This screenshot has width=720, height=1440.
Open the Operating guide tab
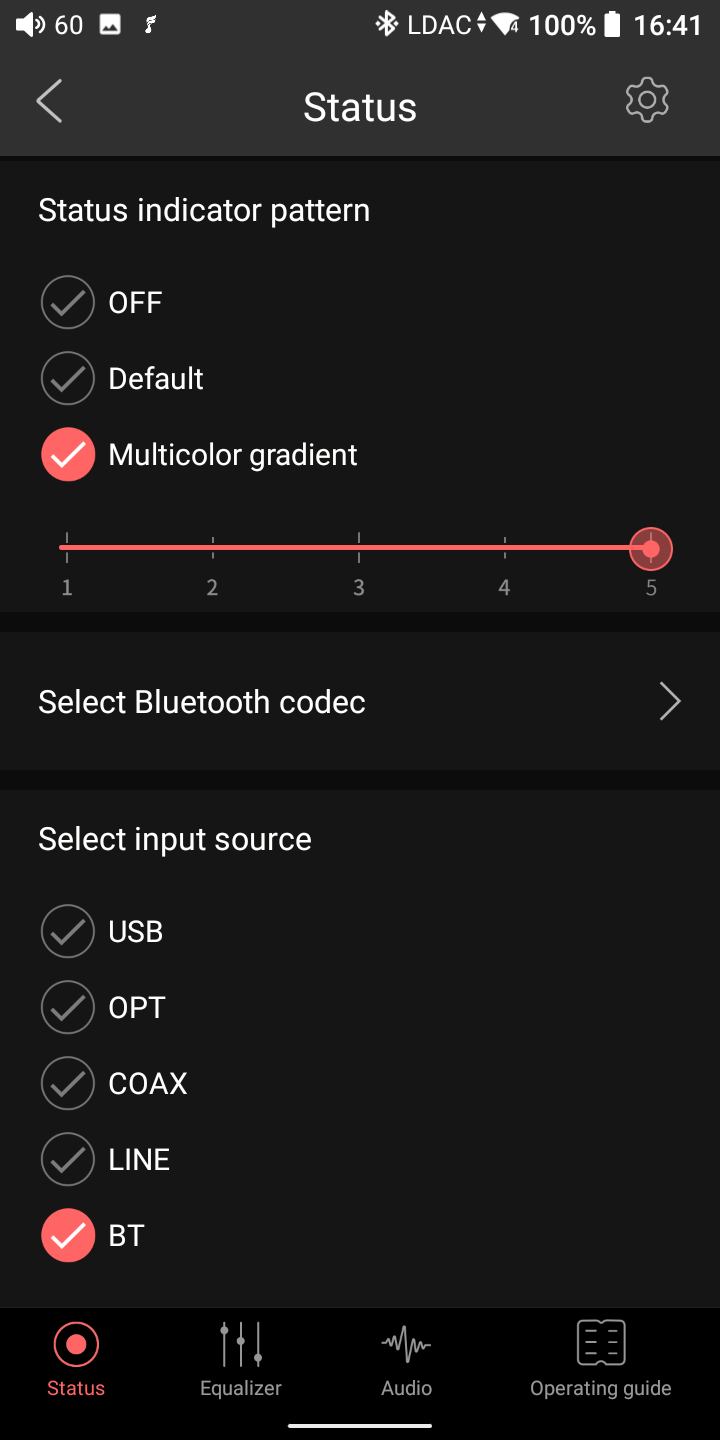pyautogui.click(x=600, y=1358)
